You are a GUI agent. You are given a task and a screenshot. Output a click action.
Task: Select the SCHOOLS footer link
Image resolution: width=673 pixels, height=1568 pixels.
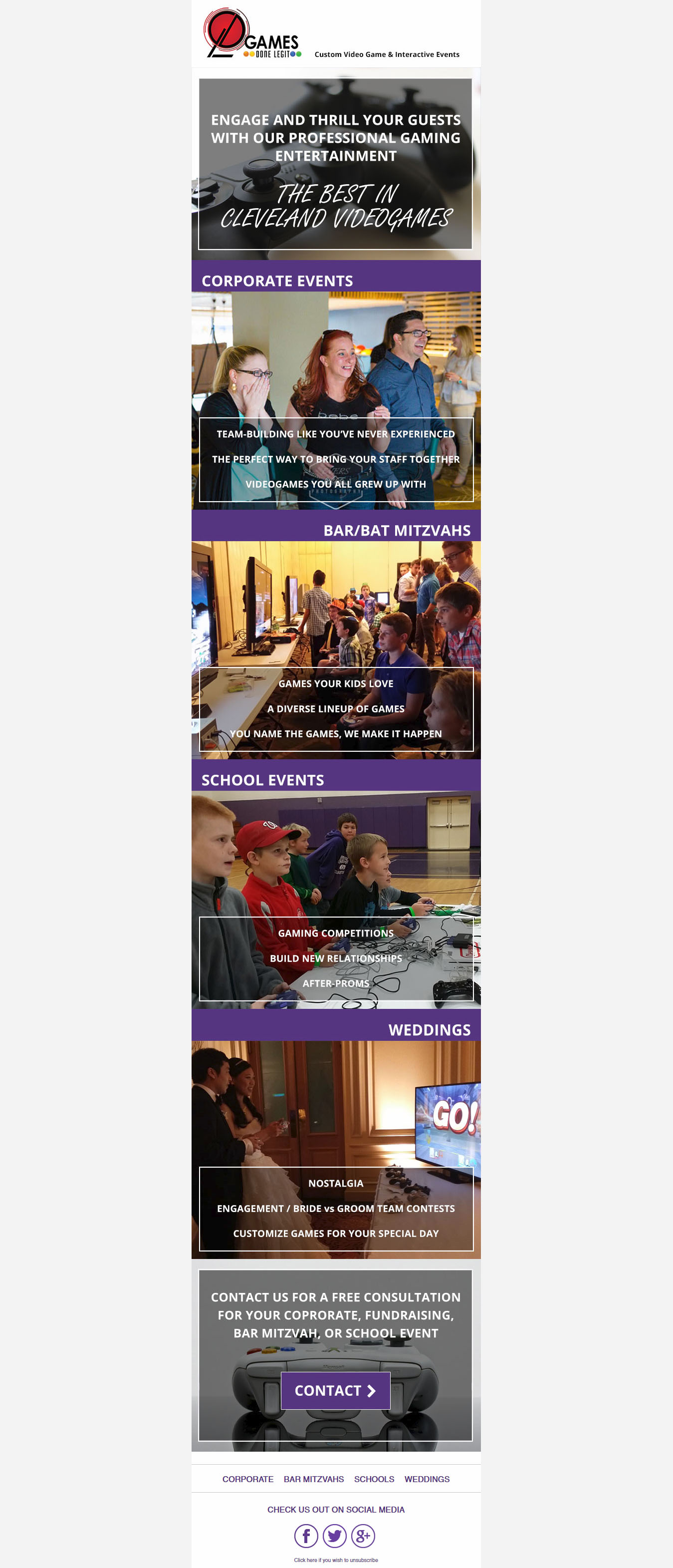point(374,1479)
